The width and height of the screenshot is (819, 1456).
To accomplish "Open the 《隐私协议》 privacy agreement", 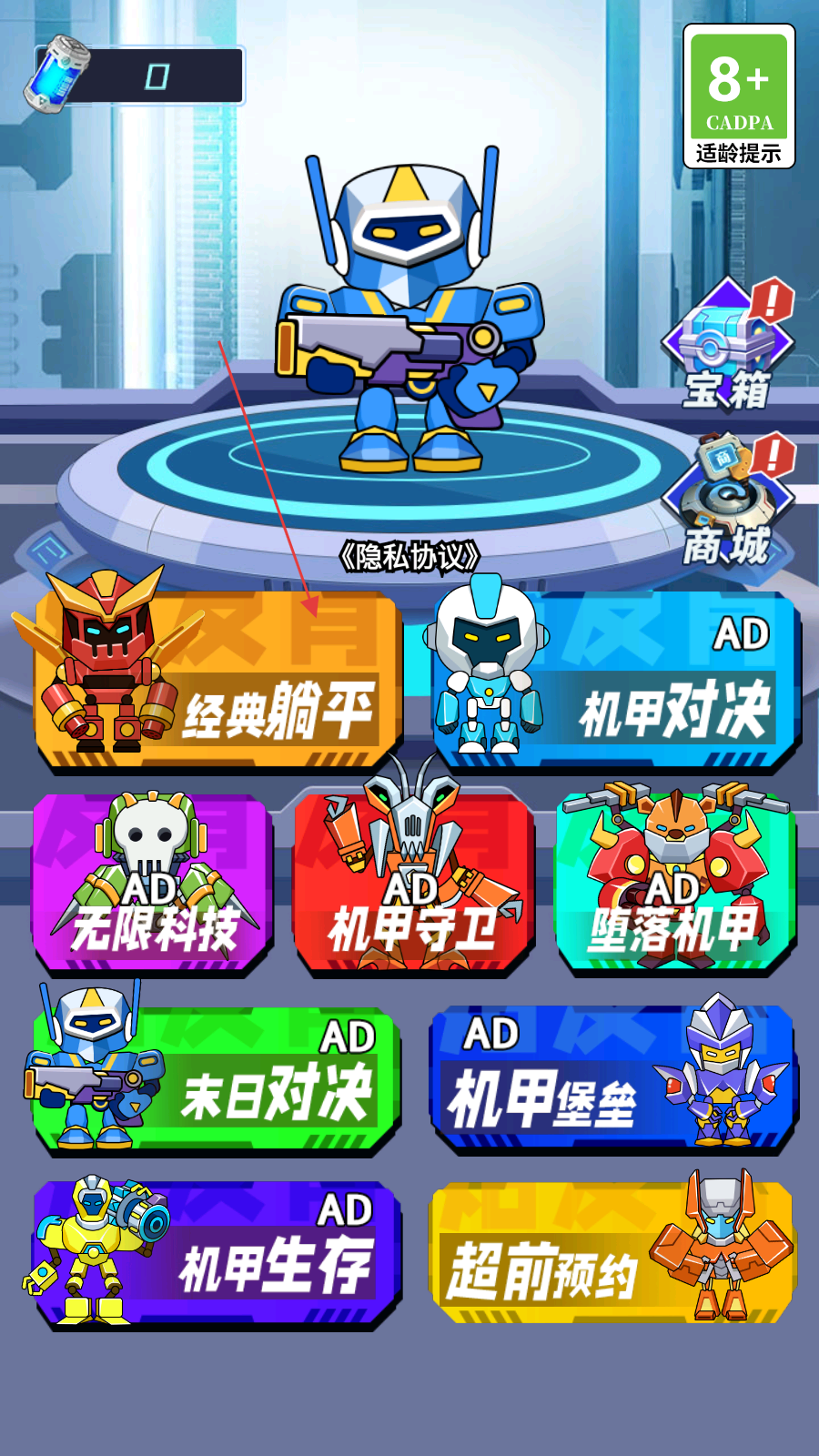I will pyautogui.click(x=409, y=552).
